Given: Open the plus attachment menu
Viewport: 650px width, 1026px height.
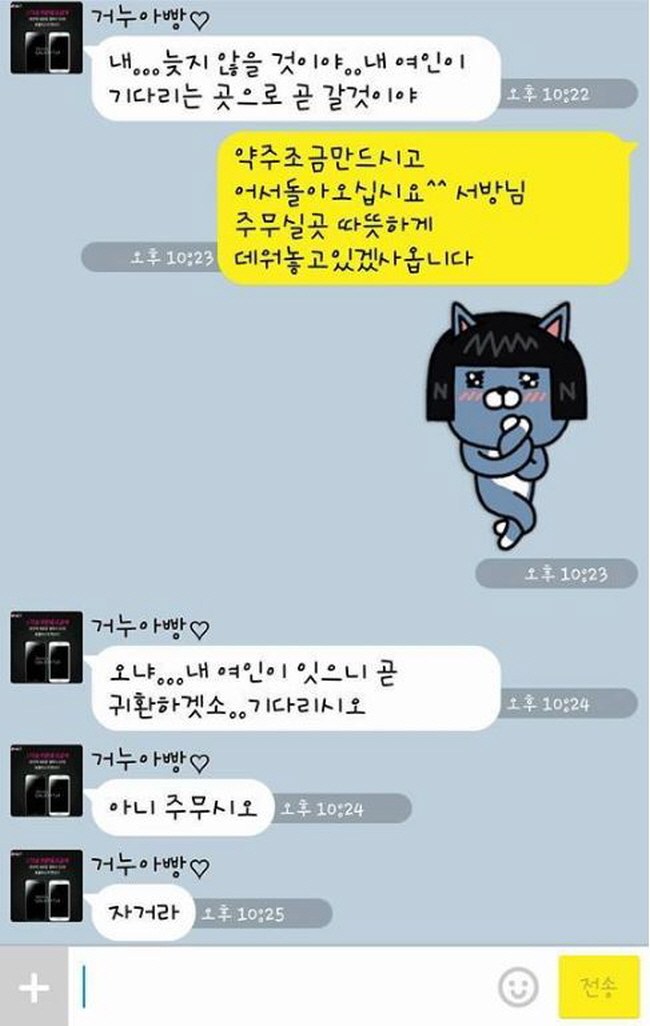Looking at the screenshot, I should tap(33, 988).
